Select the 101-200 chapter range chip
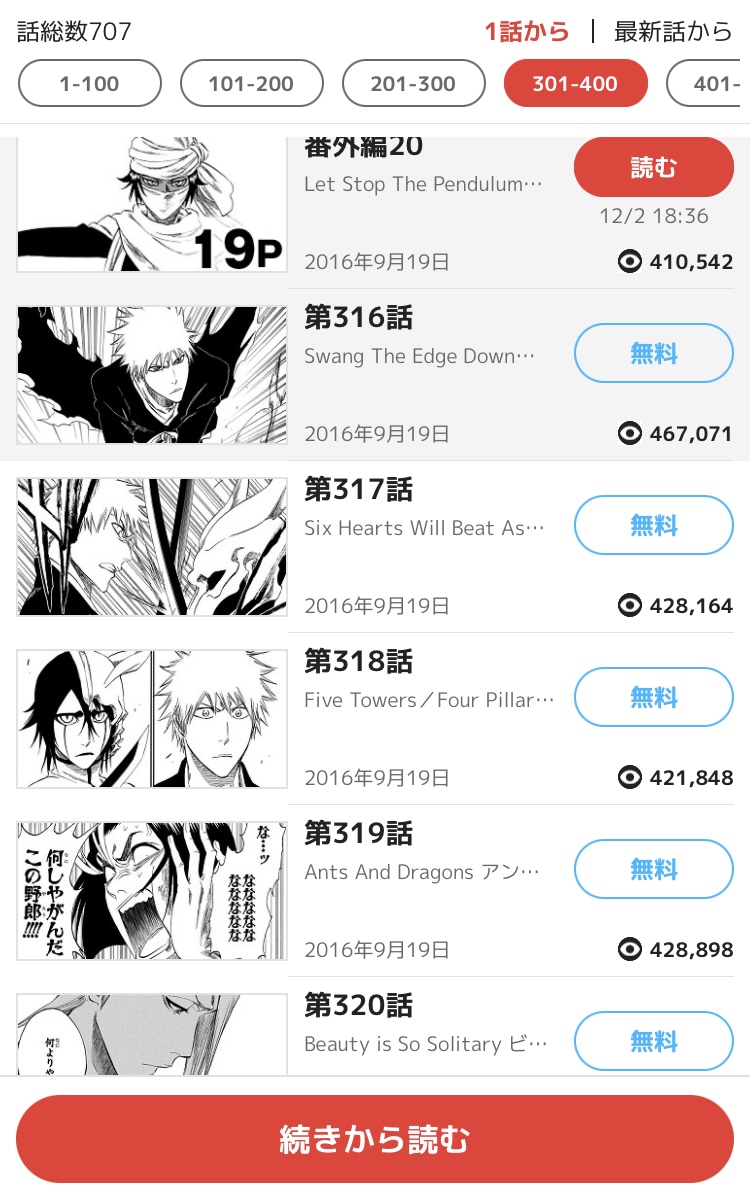750x1203 pixels. point(252,83)
